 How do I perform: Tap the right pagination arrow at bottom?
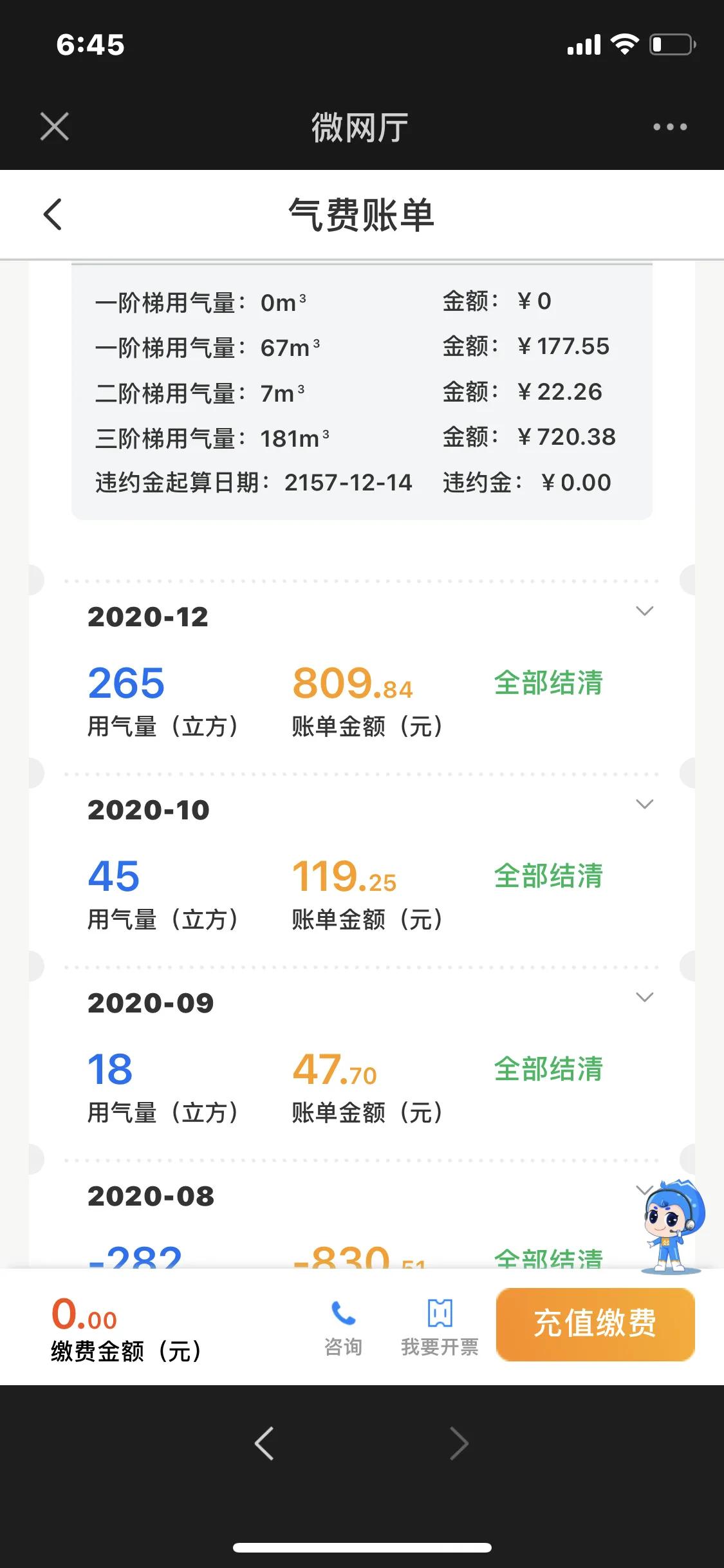[x=459, y=1444]
